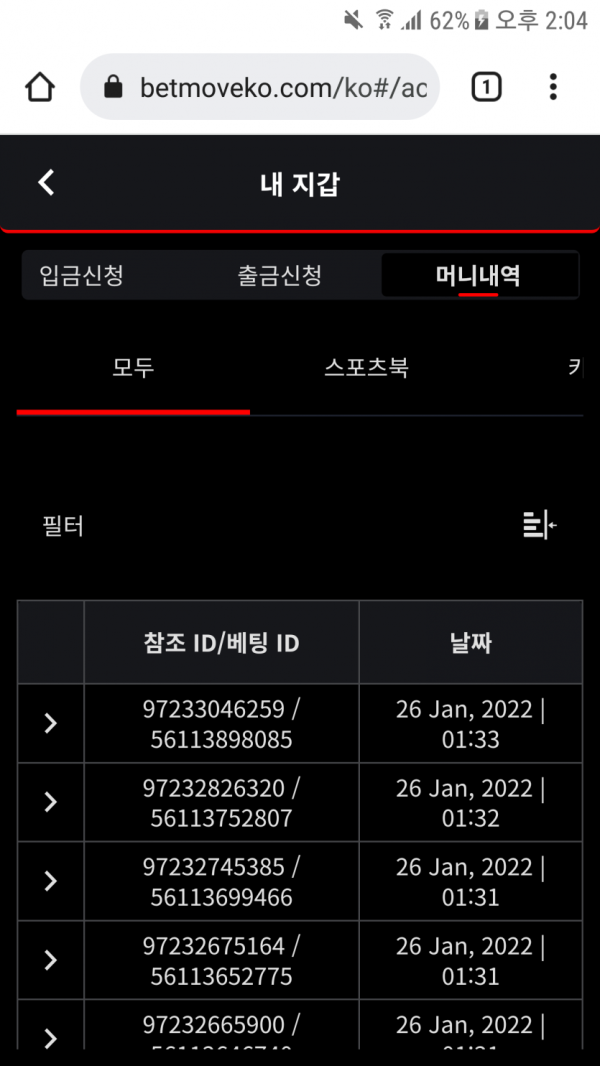
Task: Switch to the 입금신청 tab
Action: (x=82, y=275)
